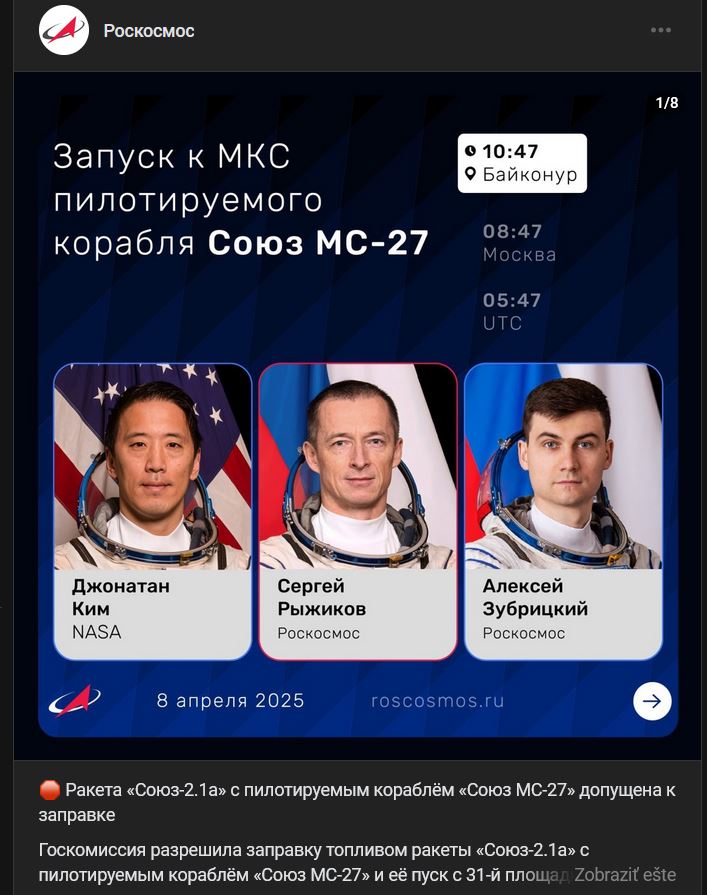The height and width of the screenshot is (895, 707).
Task: Open the Роскосмос channel name
Action: pyautogui.click(x=149, y=31)
